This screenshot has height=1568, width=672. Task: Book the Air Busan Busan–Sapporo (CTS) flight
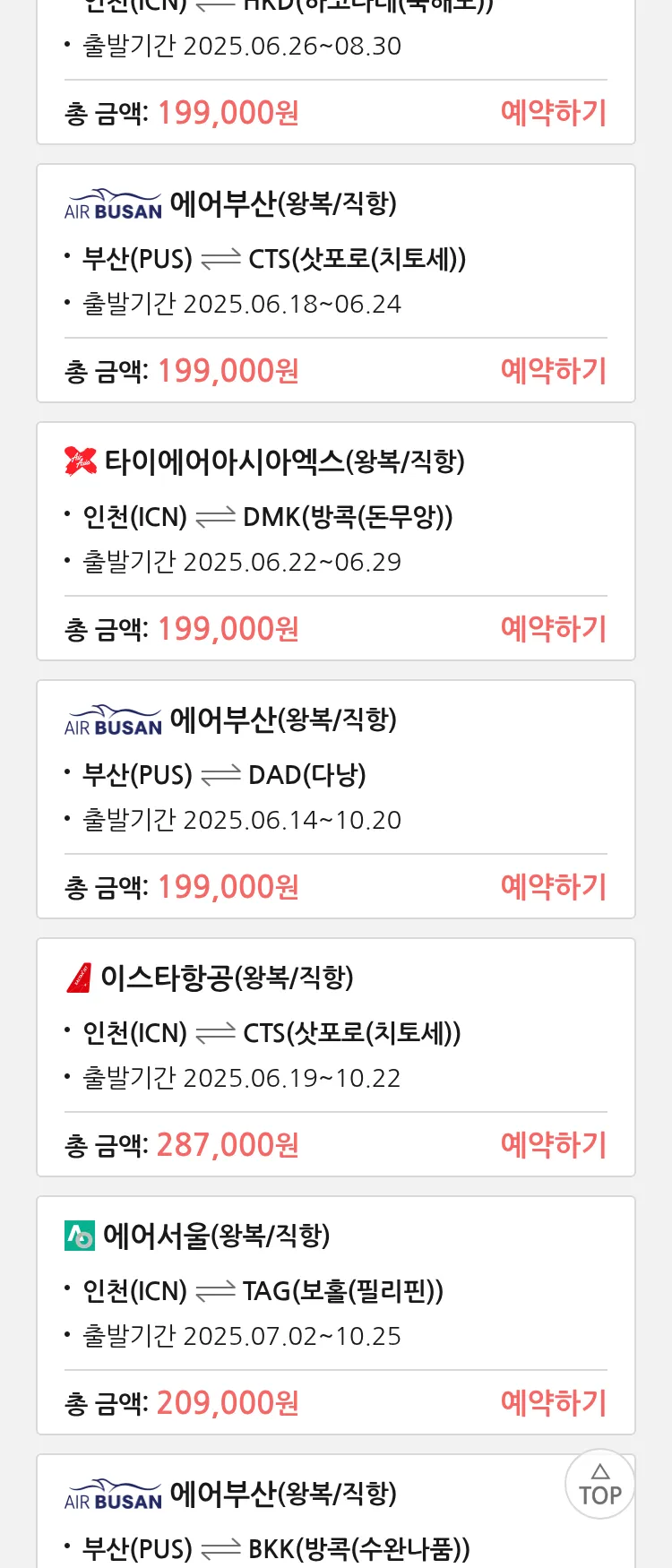(x=553, y=371)
